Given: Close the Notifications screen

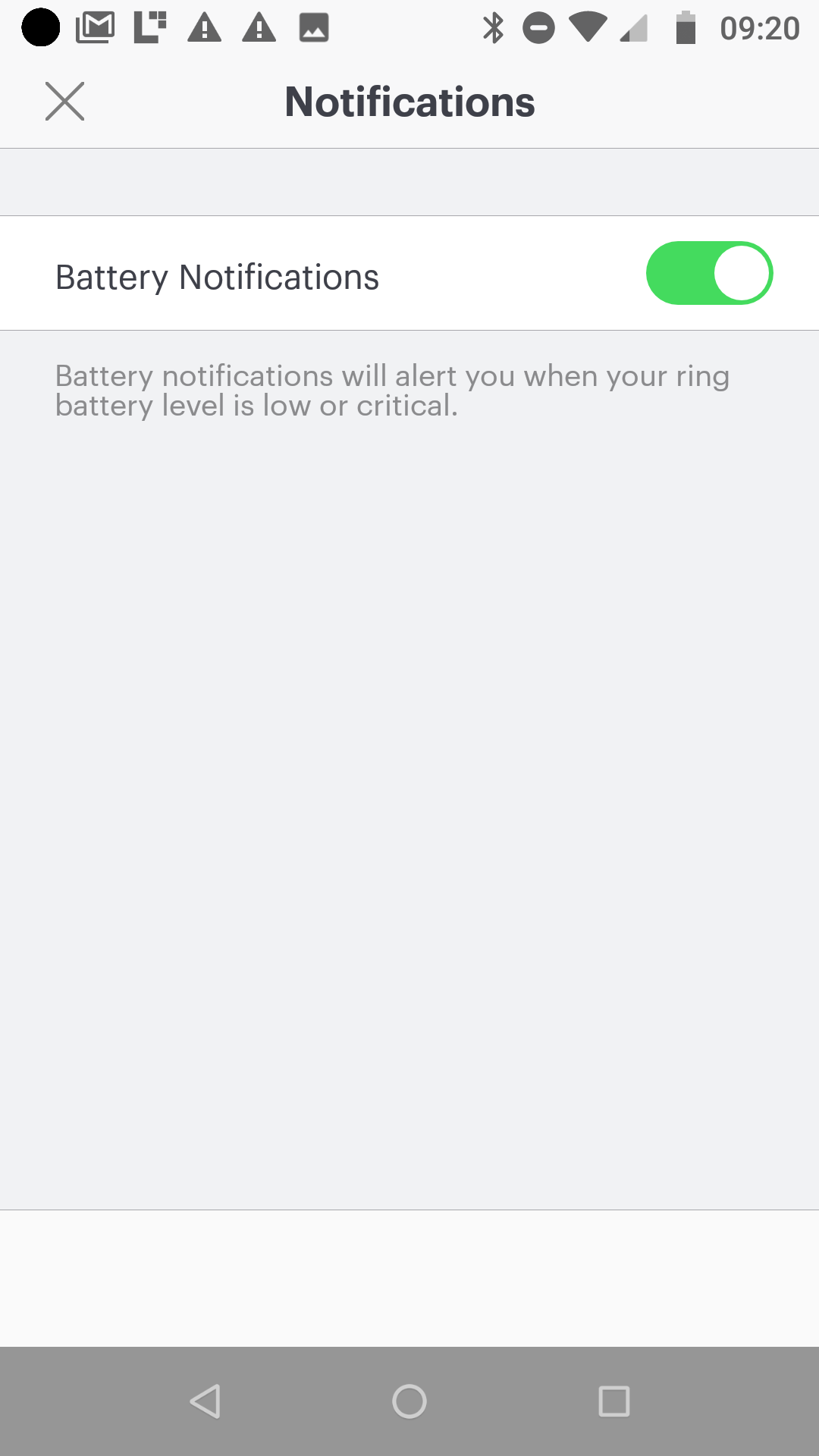Looking at the screenshot, I should click(x=64, y=102).
